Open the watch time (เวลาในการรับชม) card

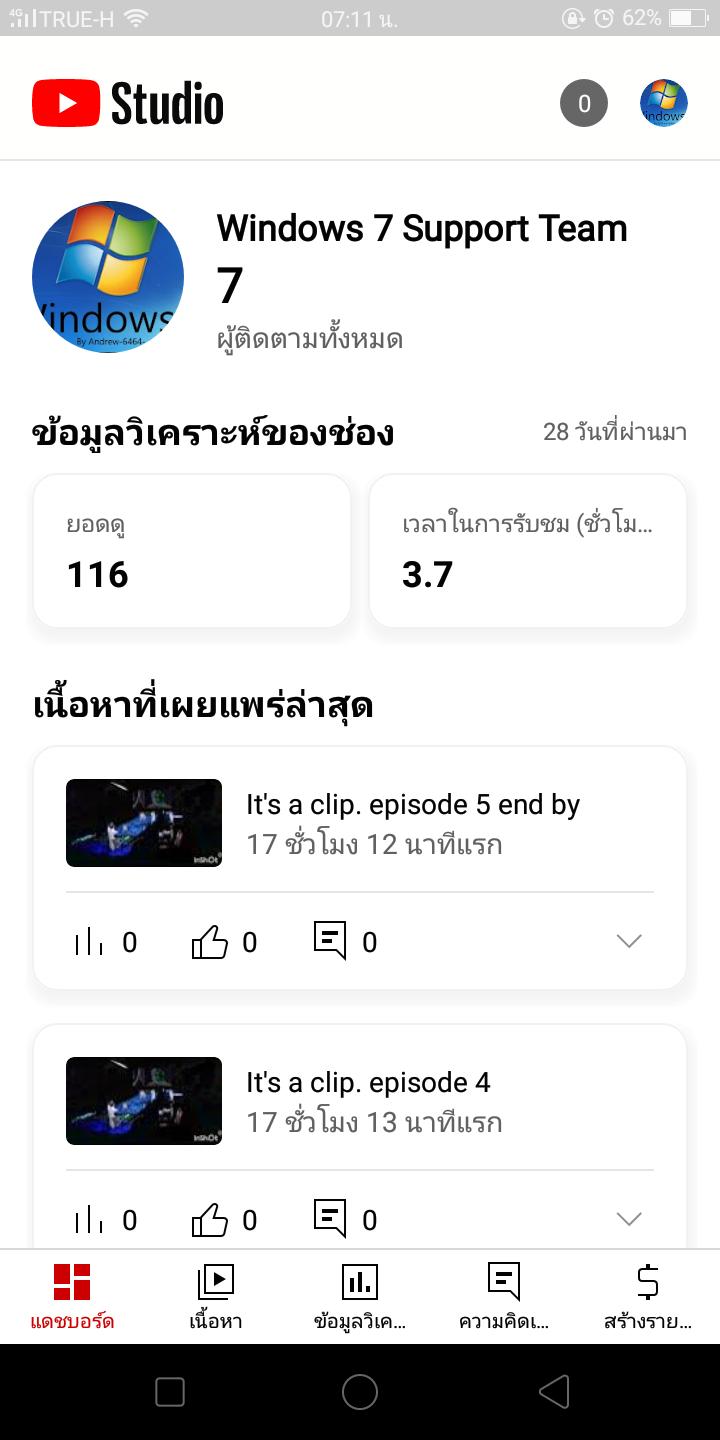(x=528, y=551)
